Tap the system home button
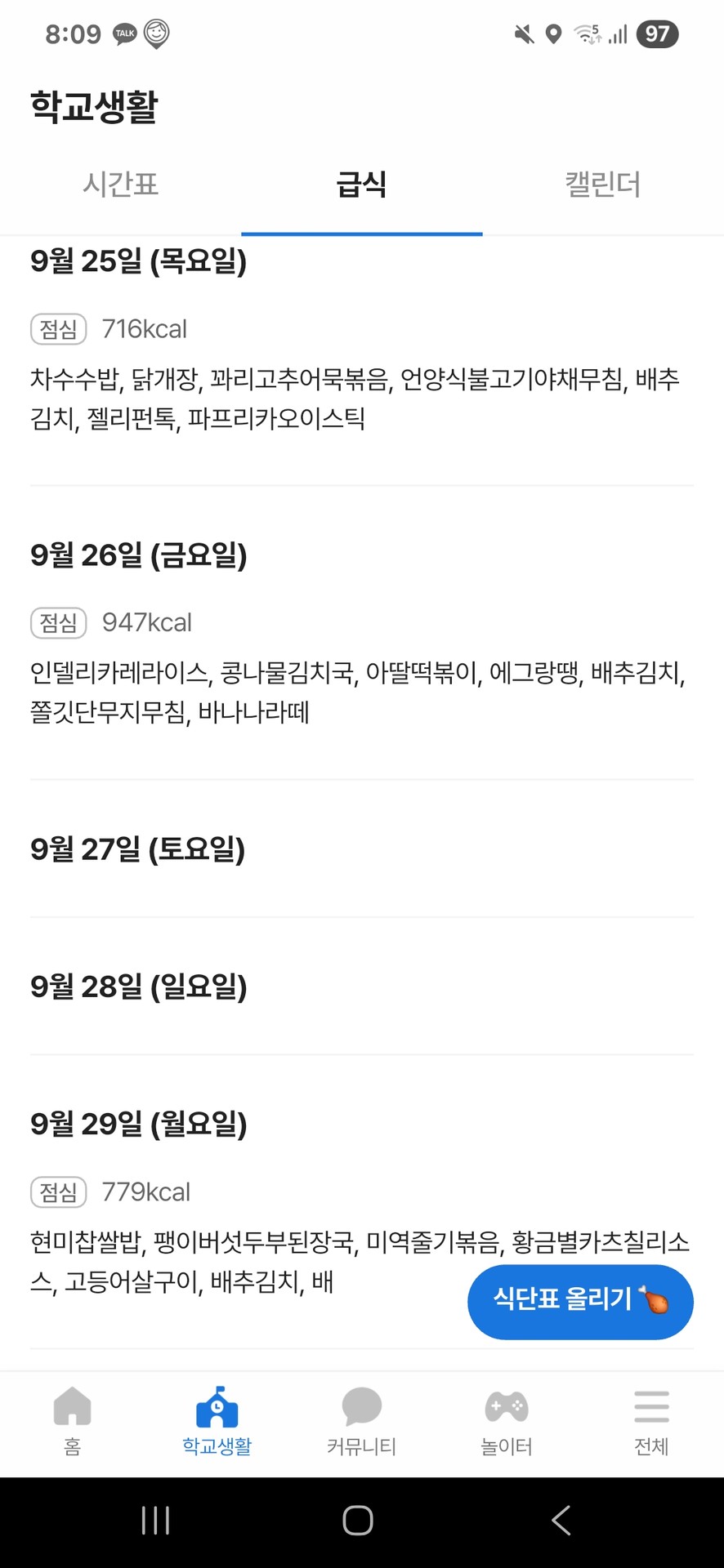The height and width of the screenshot is (1568, 724). click(x=358, y=1521)
